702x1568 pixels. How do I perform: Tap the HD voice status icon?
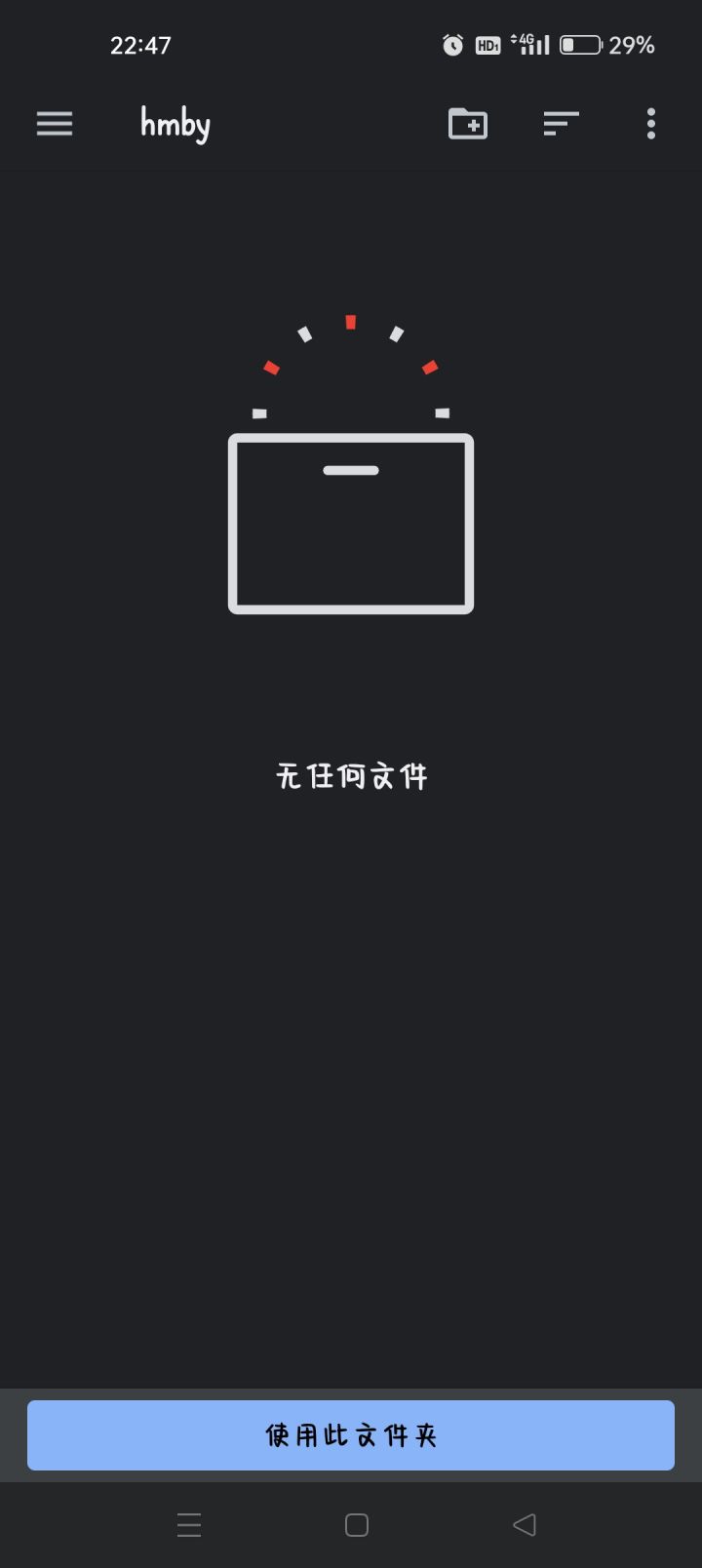(x=487, y=45)
